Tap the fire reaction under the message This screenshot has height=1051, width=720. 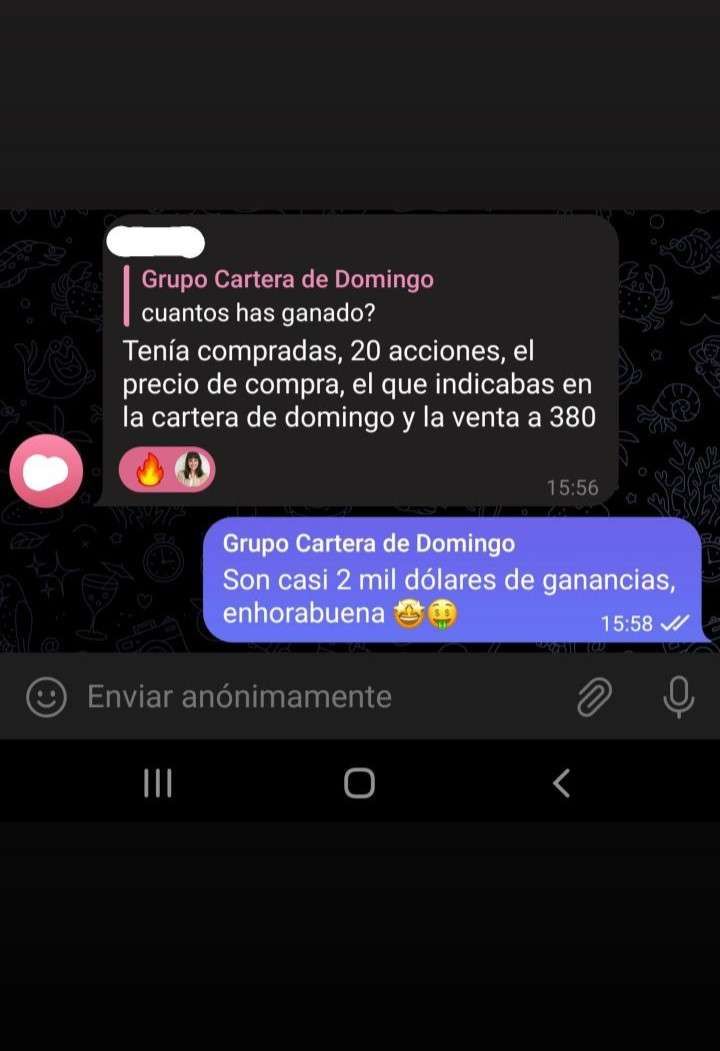(x=150, y=470)
